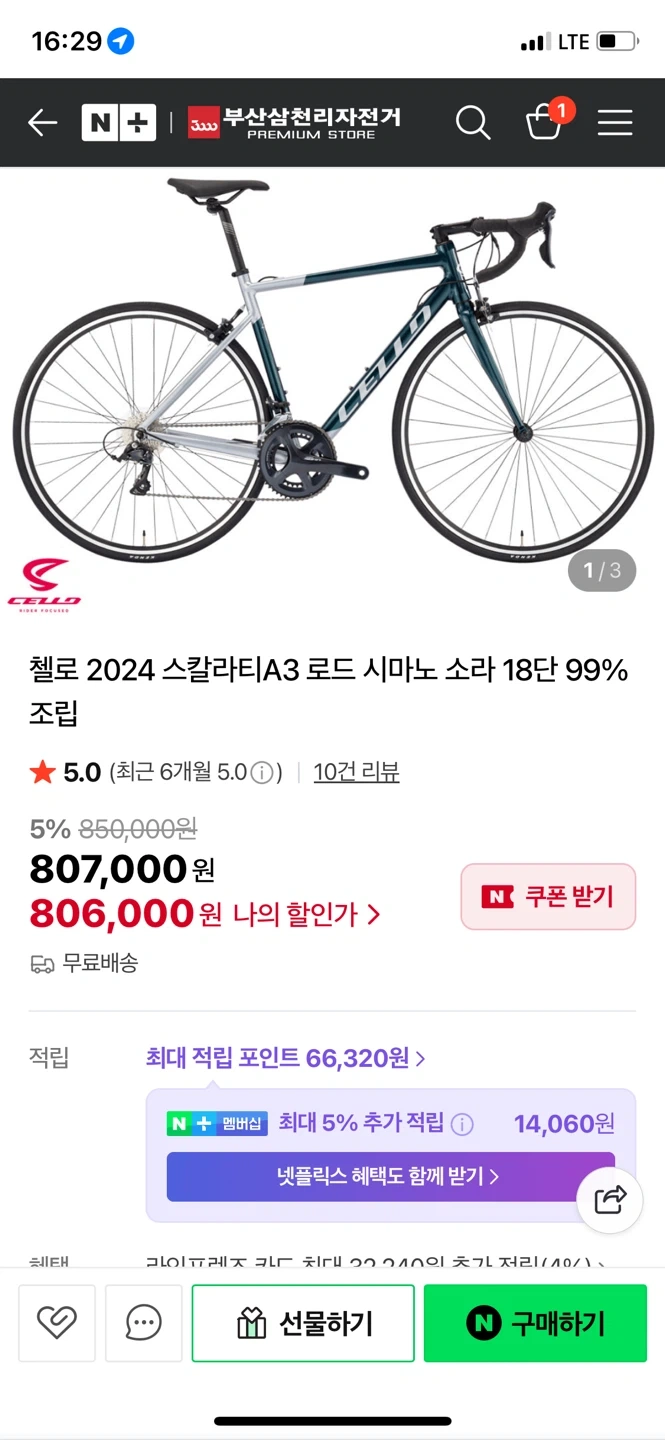The image size is (665, 1440).
Task: Share this product
Action: 610,1199
